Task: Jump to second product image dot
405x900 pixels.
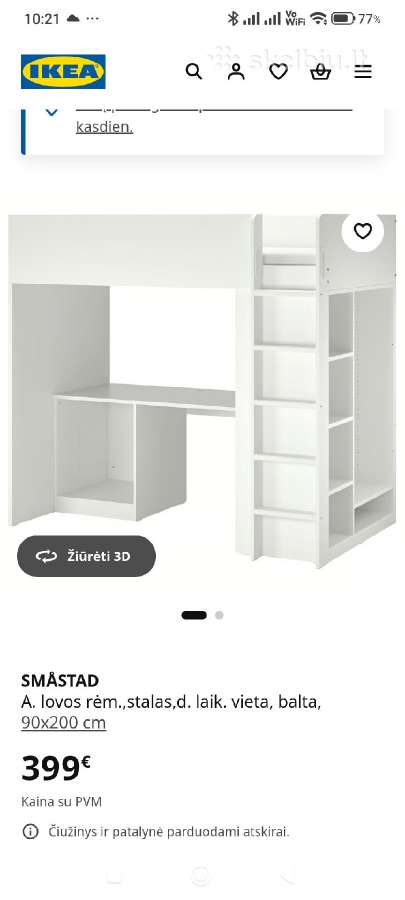Action: coord(219,615)
